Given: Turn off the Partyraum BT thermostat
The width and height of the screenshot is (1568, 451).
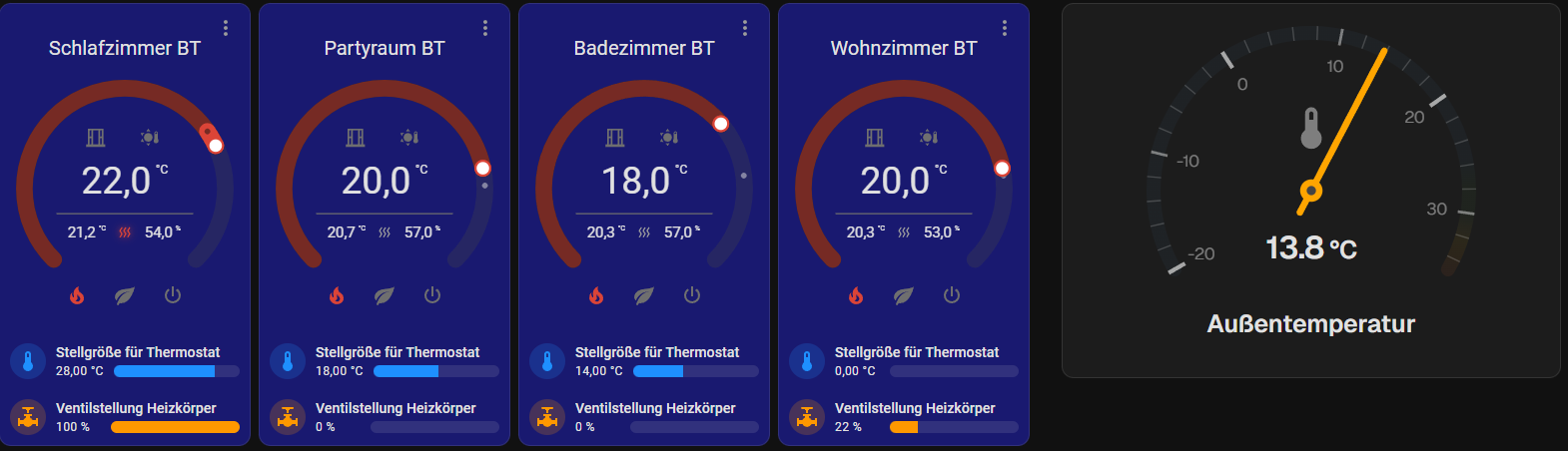Looking at the screenshot, I should (432, 295).
